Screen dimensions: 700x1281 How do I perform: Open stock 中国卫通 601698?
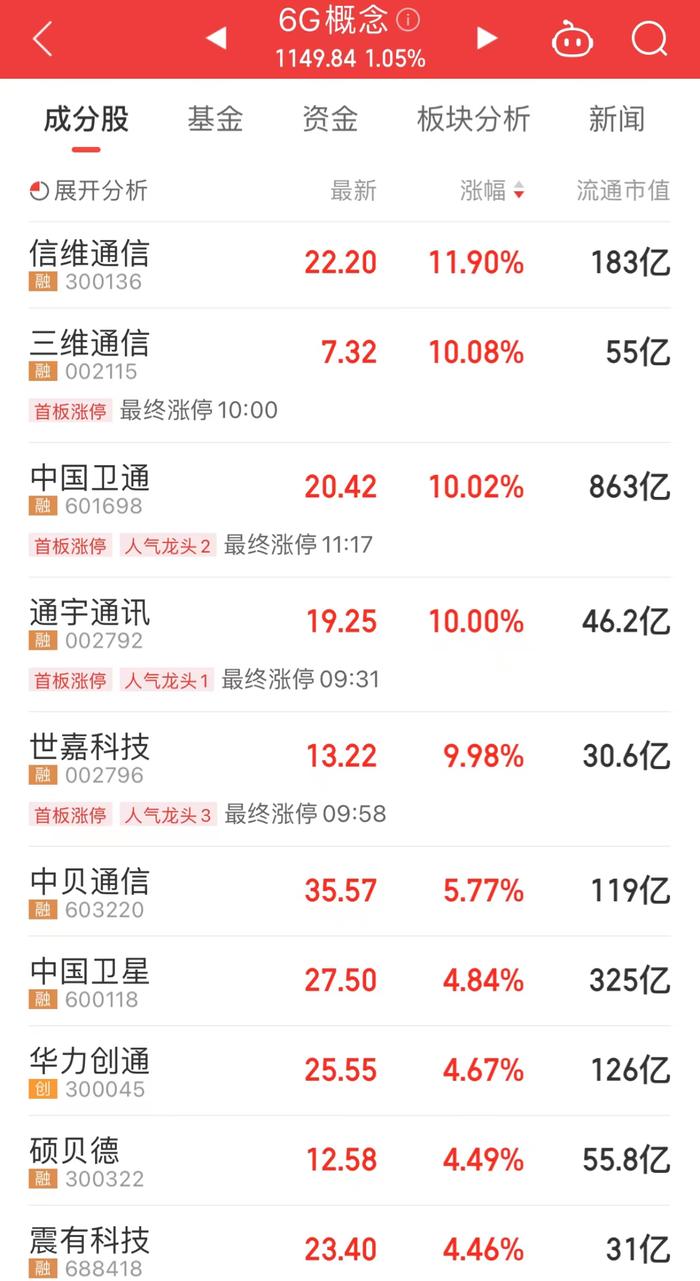coord(350,510)
